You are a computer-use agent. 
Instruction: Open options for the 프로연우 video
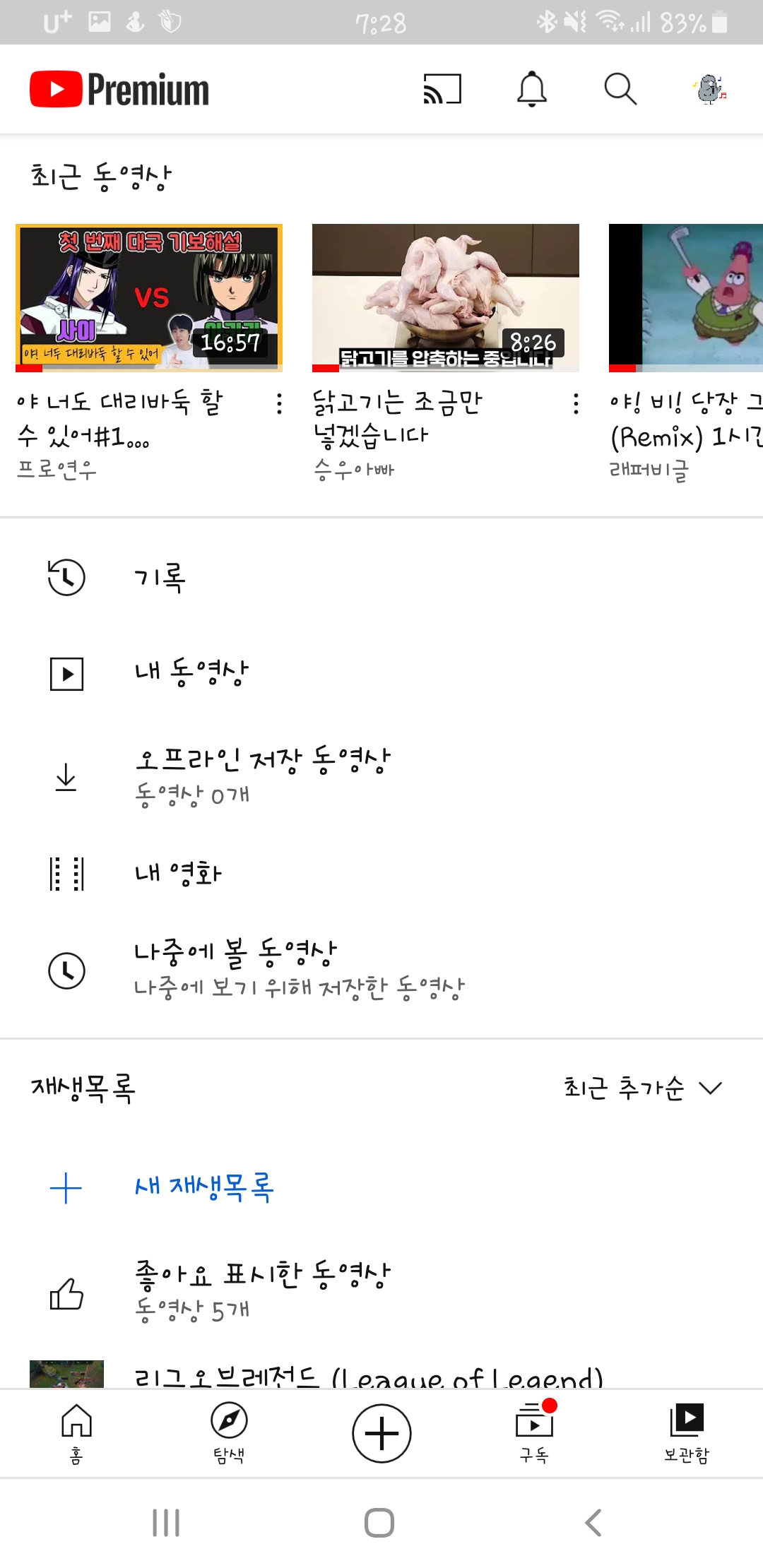click(280, 404)
